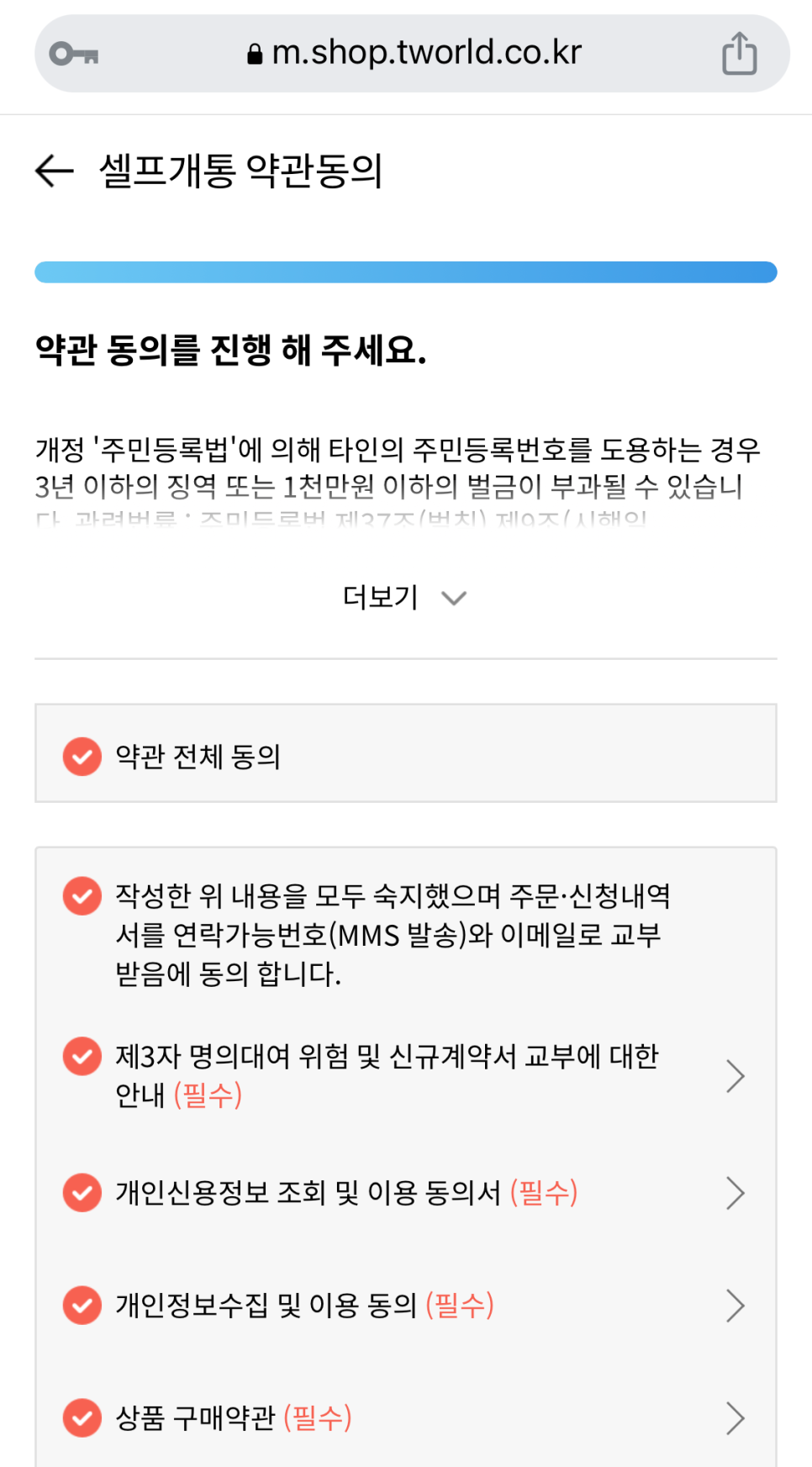The height and width of the screenshot is (1467, 812).
Task: Open details of 제3자 명의대여 위험 안내
Action: pos(736,1076)
